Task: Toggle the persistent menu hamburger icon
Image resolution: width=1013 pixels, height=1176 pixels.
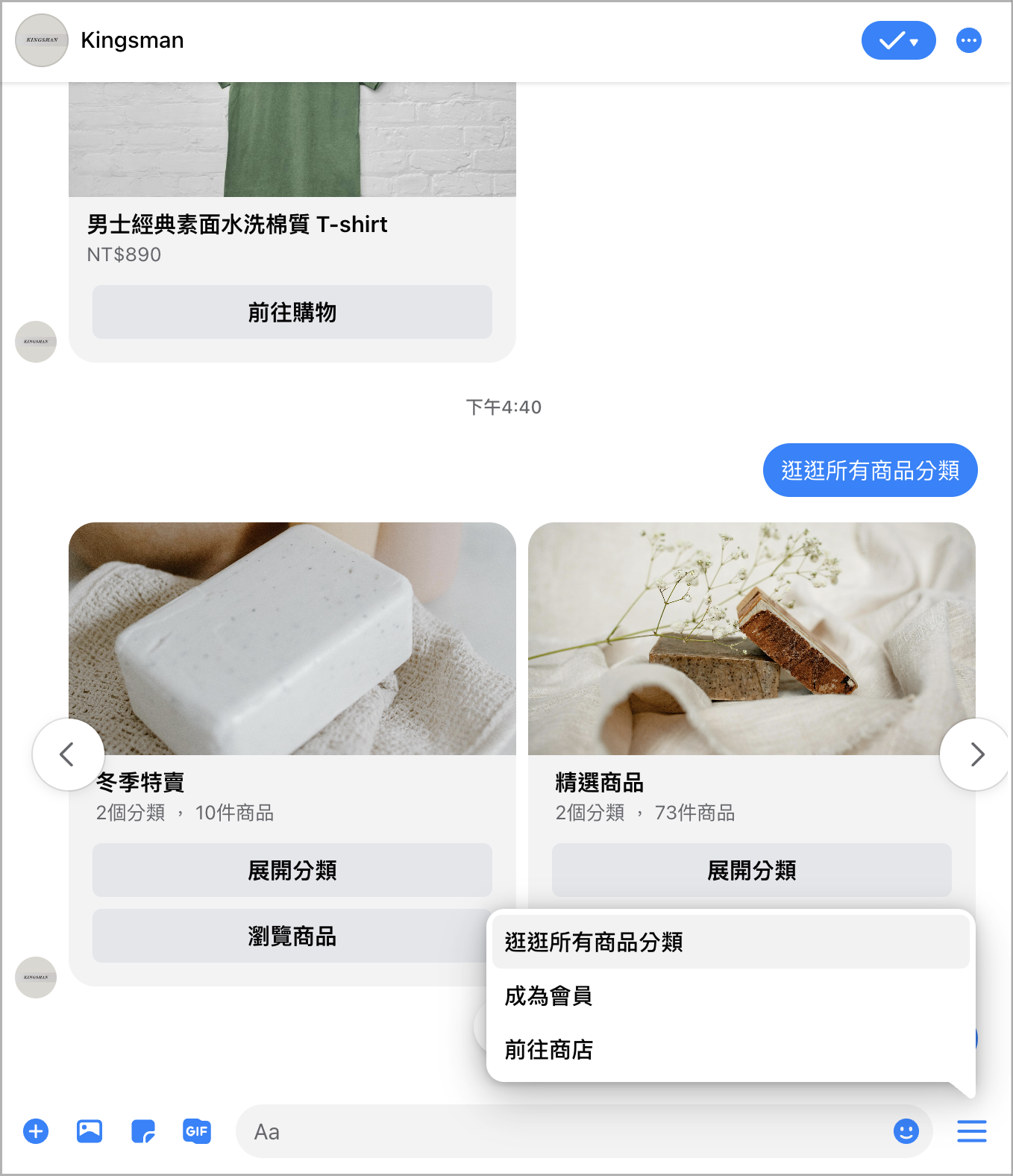Action: 971,1131
